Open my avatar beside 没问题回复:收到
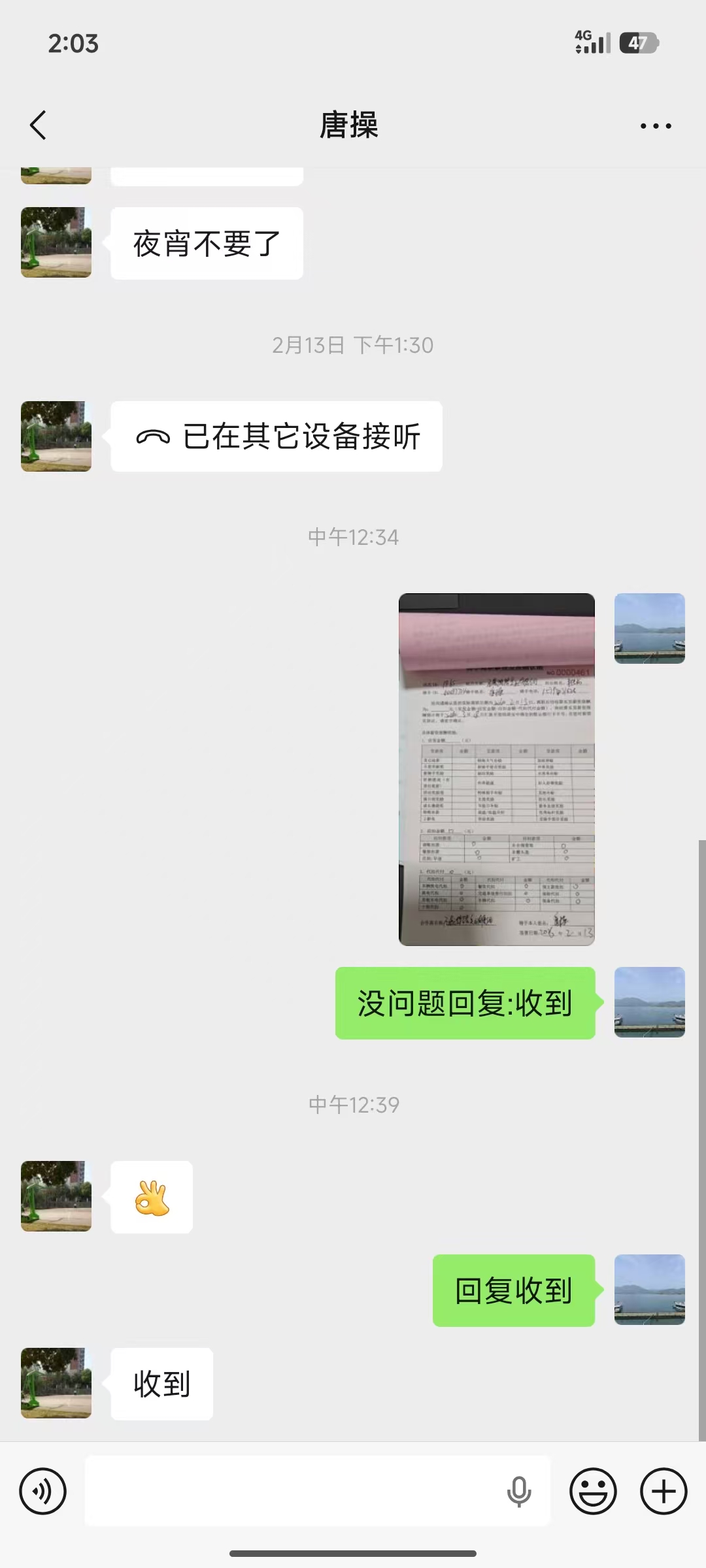The image size is (706, 1568). click(649, 1002)
